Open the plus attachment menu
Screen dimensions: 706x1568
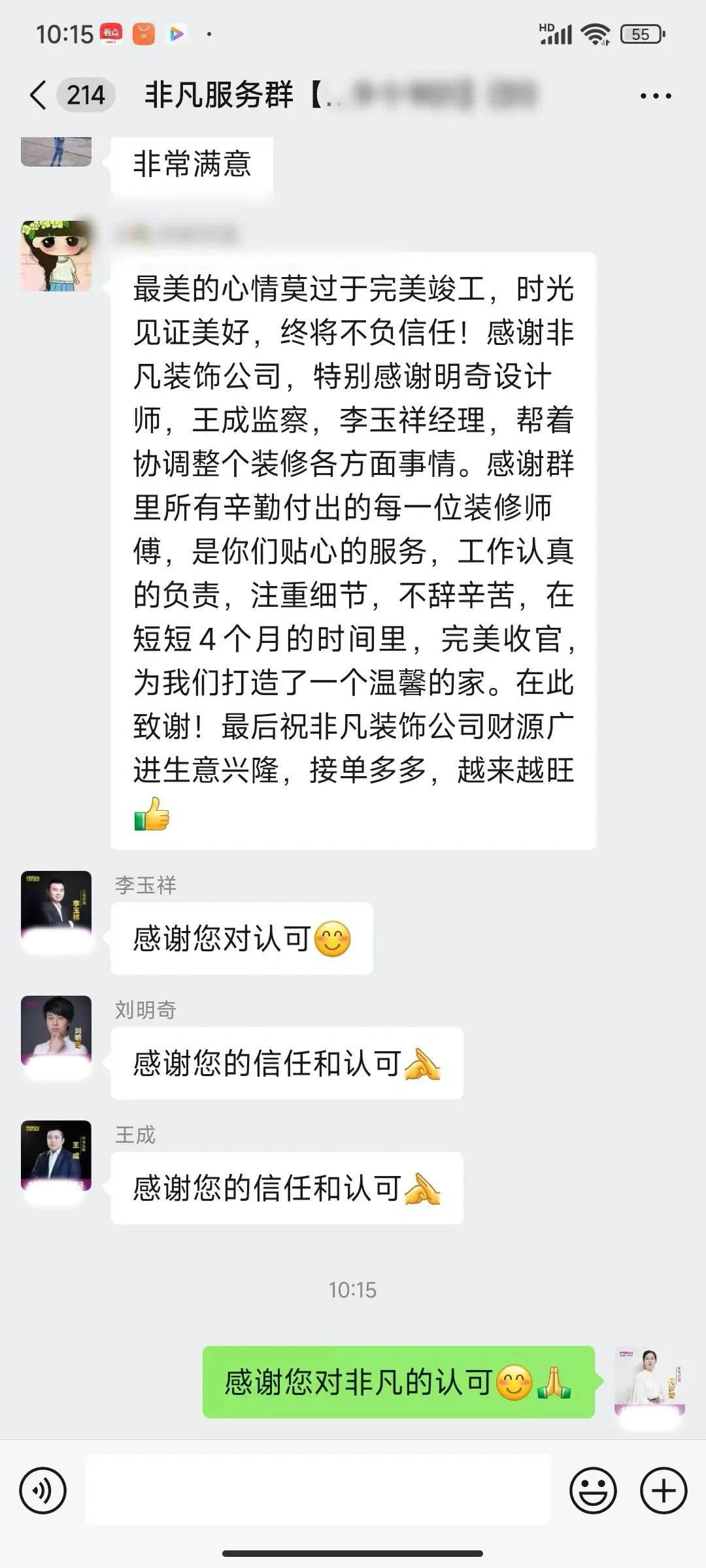(x=664, y=1492)
